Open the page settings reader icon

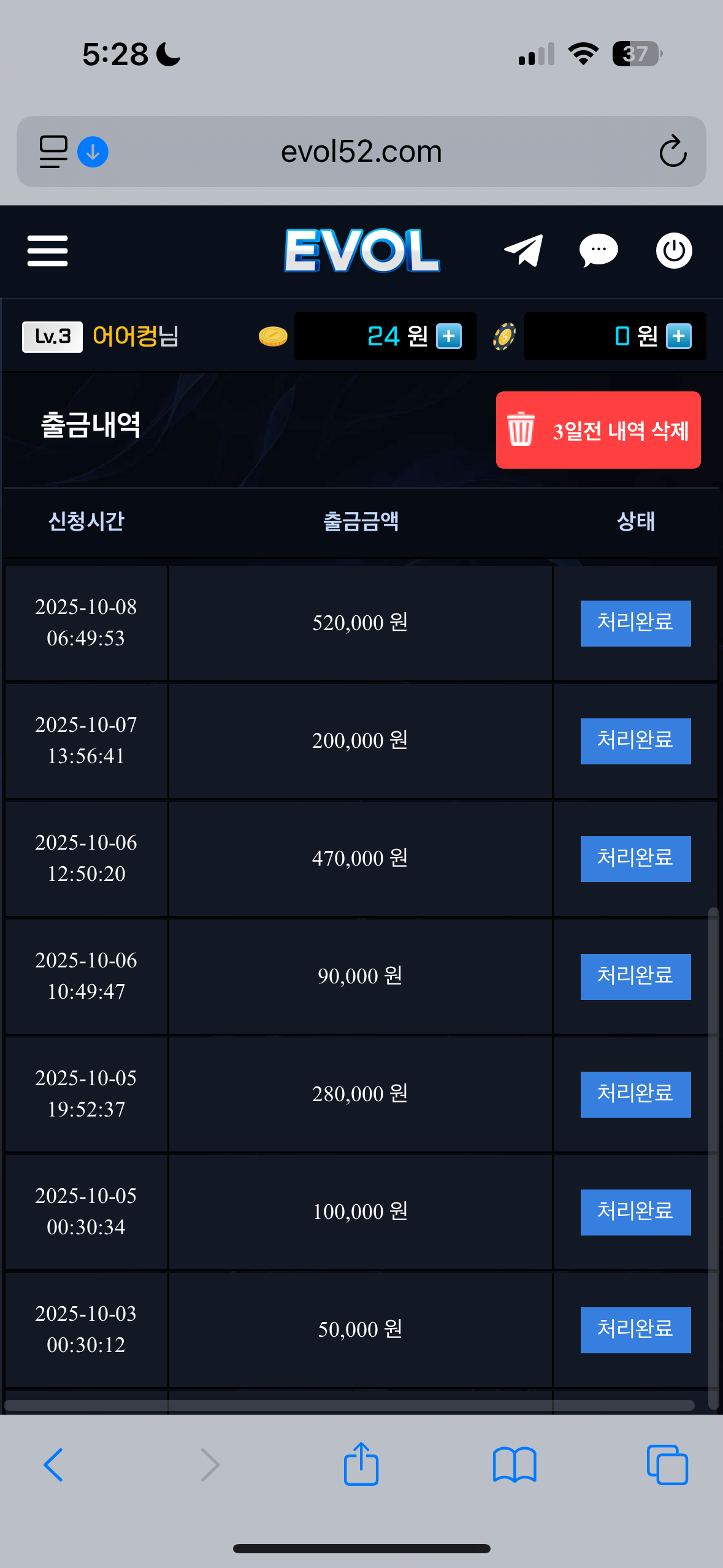click(x=53, y=152)
